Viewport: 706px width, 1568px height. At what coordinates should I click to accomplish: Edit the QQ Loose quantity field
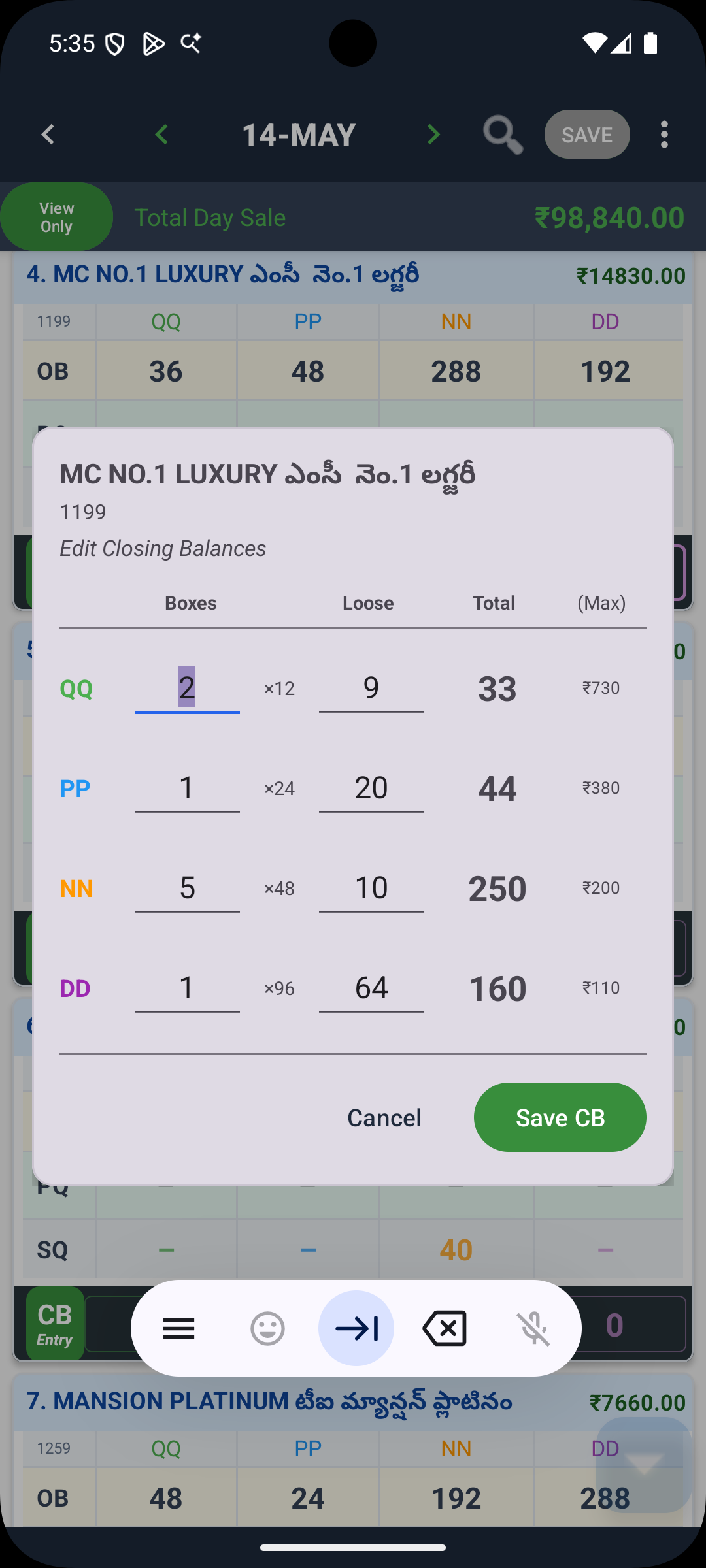pos(371,688)
